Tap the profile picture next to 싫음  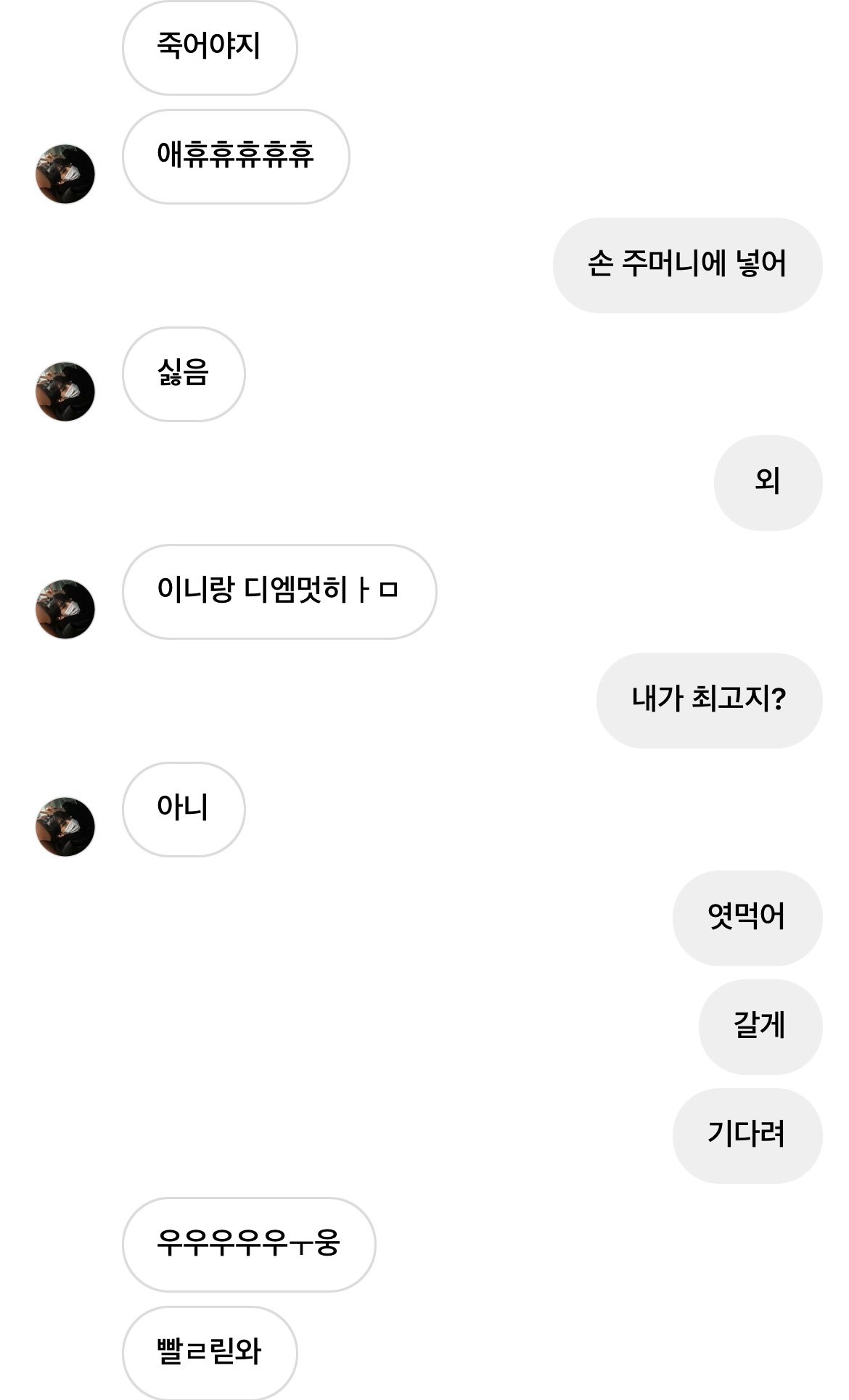(65, 392)
